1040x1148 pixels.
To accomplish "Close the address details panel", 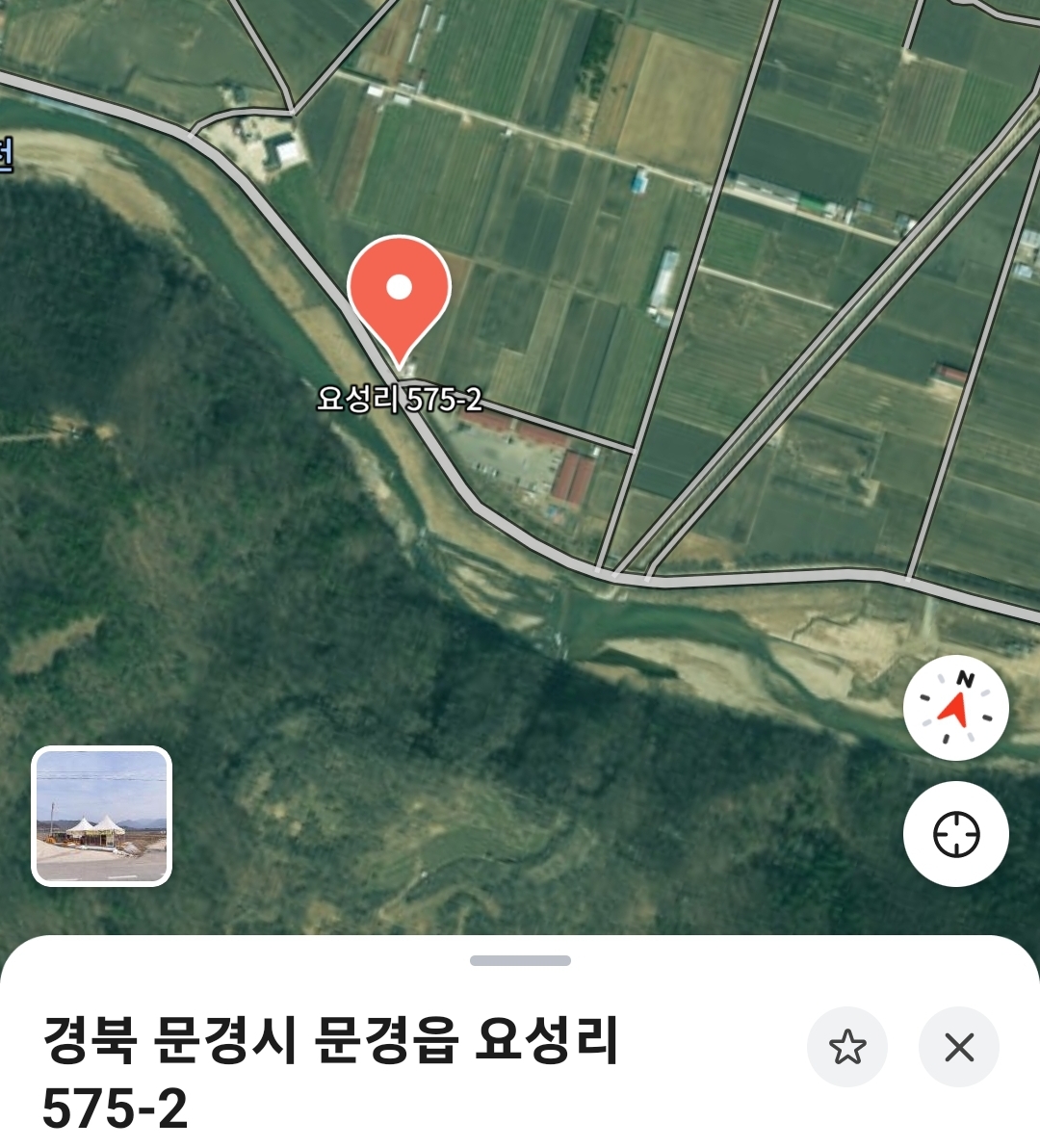I will click(959, 1047).
